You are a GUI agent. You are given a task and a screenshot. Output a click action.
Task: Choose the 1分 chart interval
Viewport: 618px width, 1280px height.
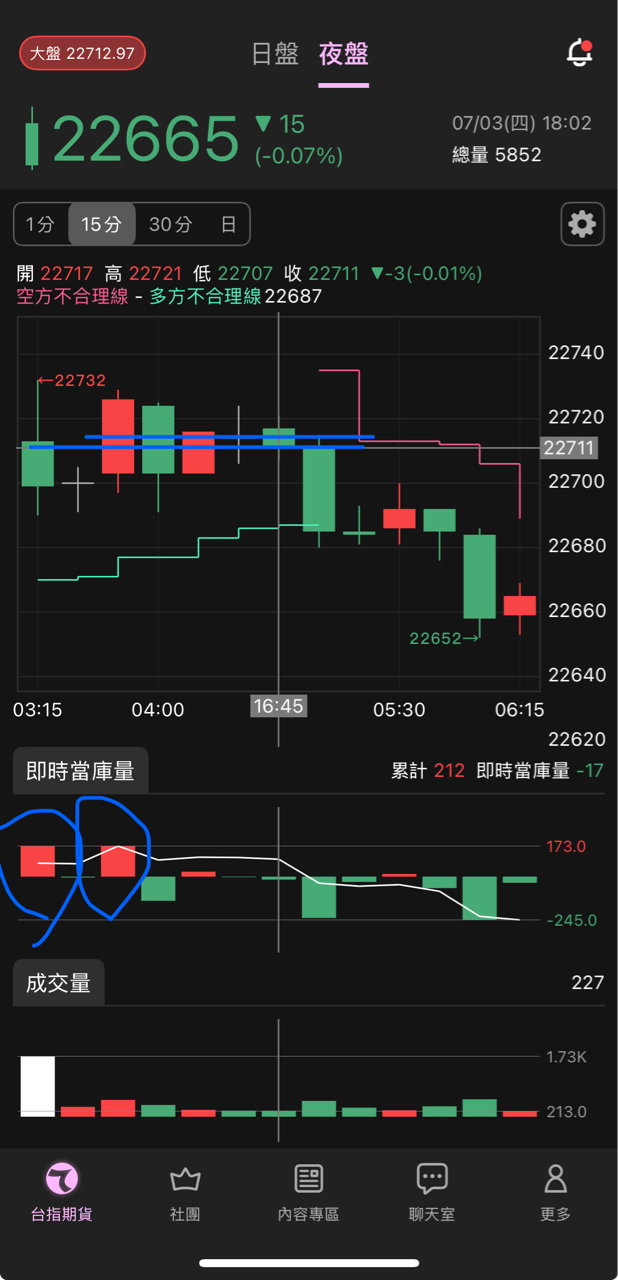point(41,224)
